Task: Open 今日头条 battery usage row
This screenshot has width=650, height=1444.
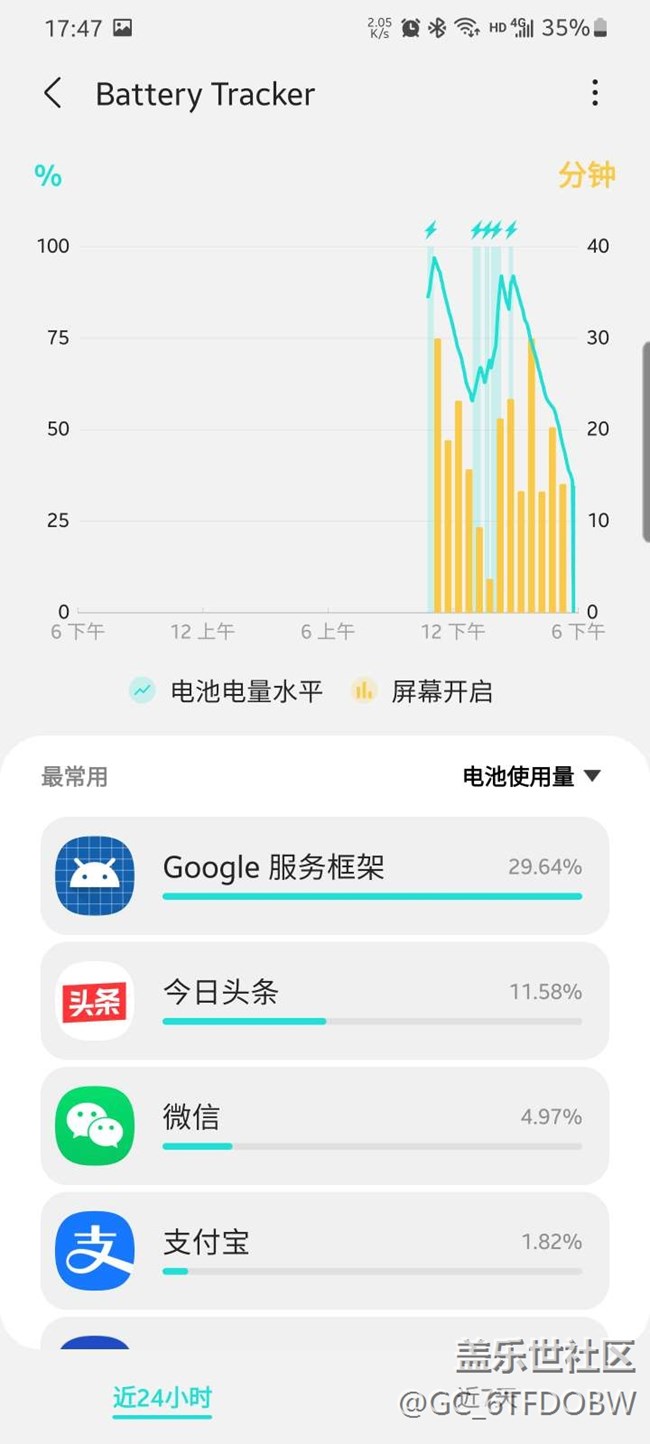Action: click(324, 1000)
